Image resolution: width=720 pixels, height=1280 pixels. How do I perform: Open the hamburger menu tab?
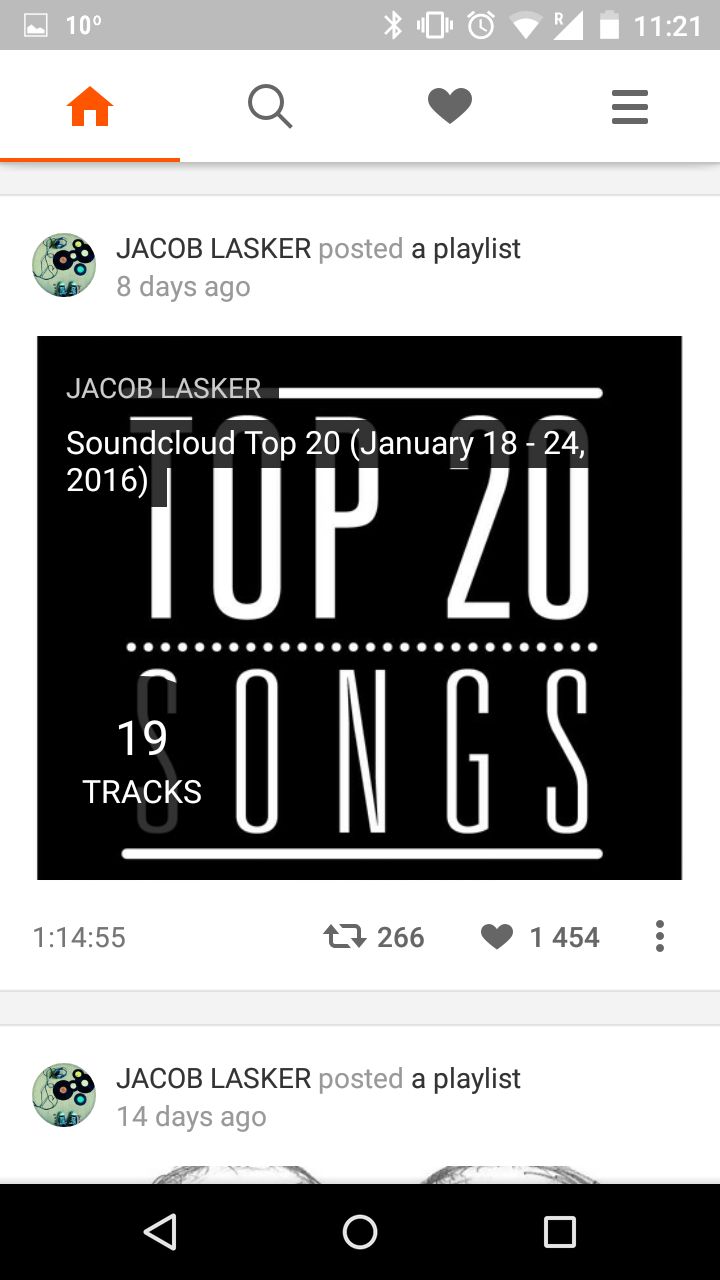[630, 106]
